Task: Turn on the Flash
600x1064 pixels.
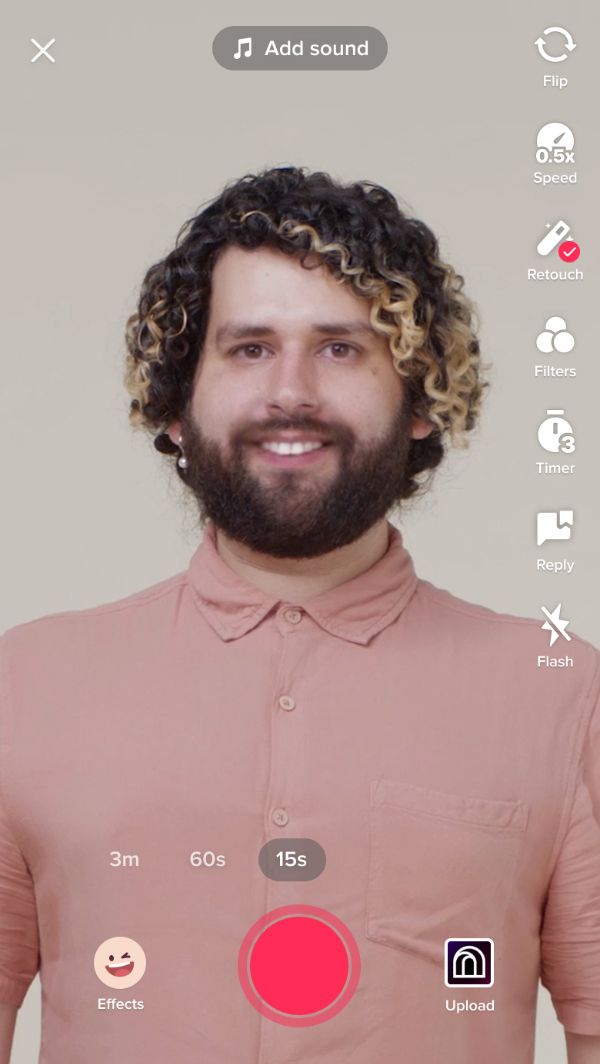Action: 555,636
